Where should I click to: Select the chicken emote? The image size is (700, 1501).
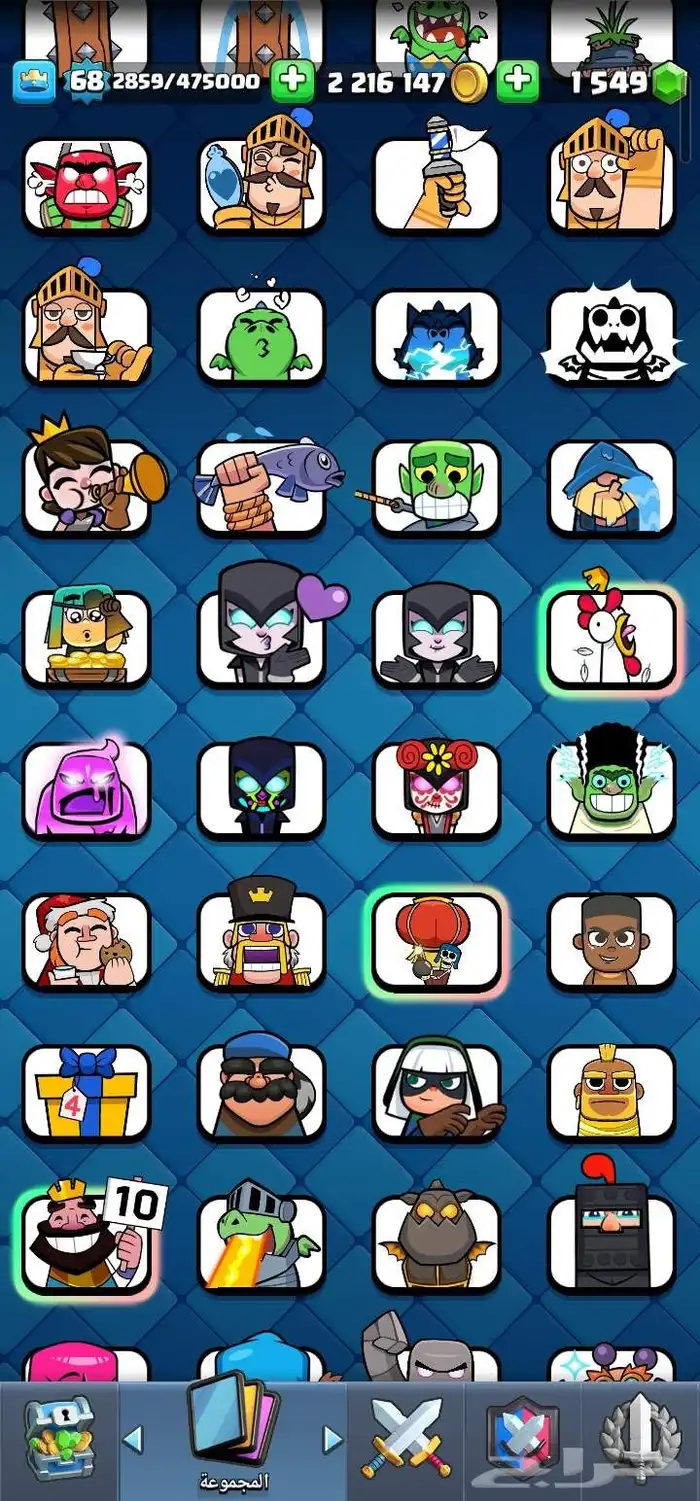[611, 638]
